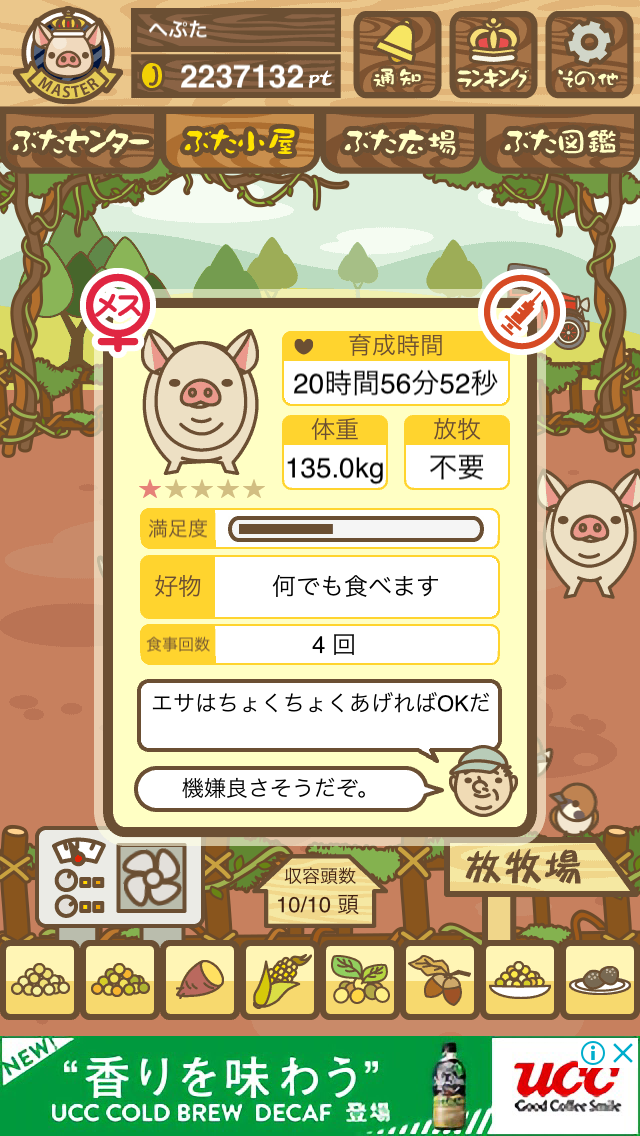The image size is (640, 1136).
Task: Open the 通知 notifications bell
Action: tap(397, 55)
